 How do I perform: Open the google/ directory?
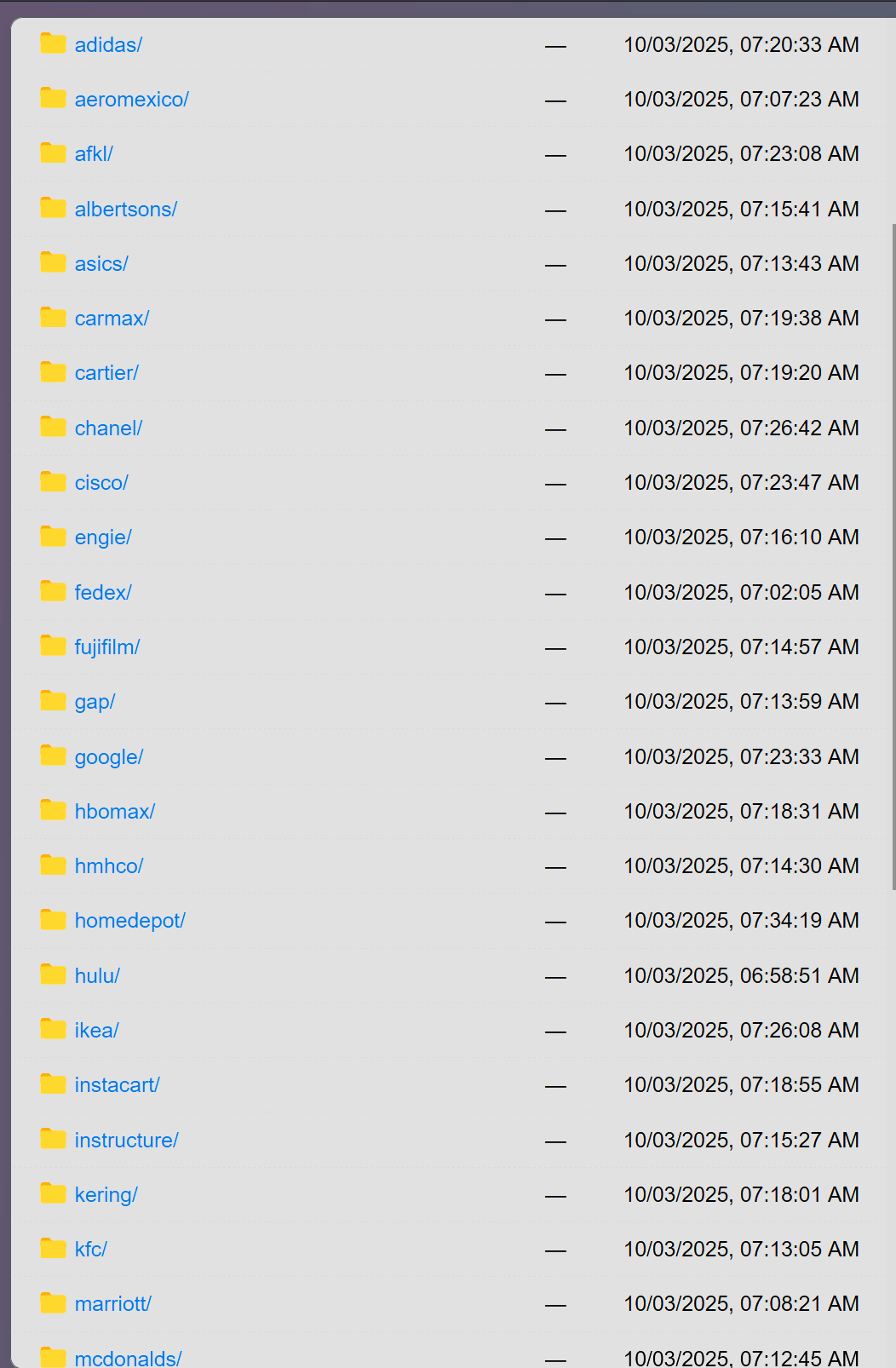(x=109, y=757)
